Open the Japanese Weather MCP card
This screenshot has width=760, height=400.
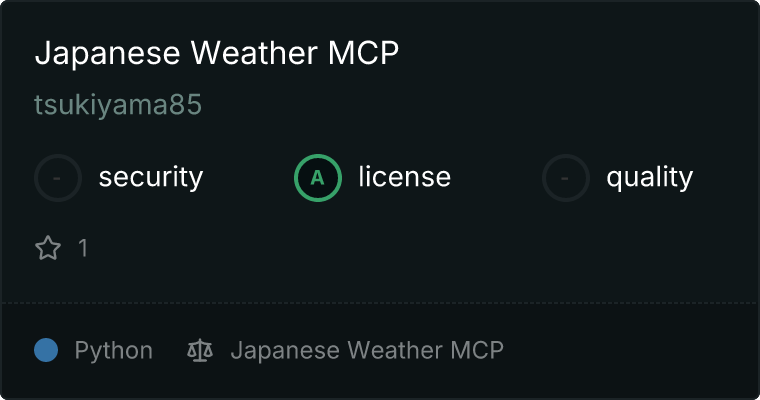tap(216, 54)
